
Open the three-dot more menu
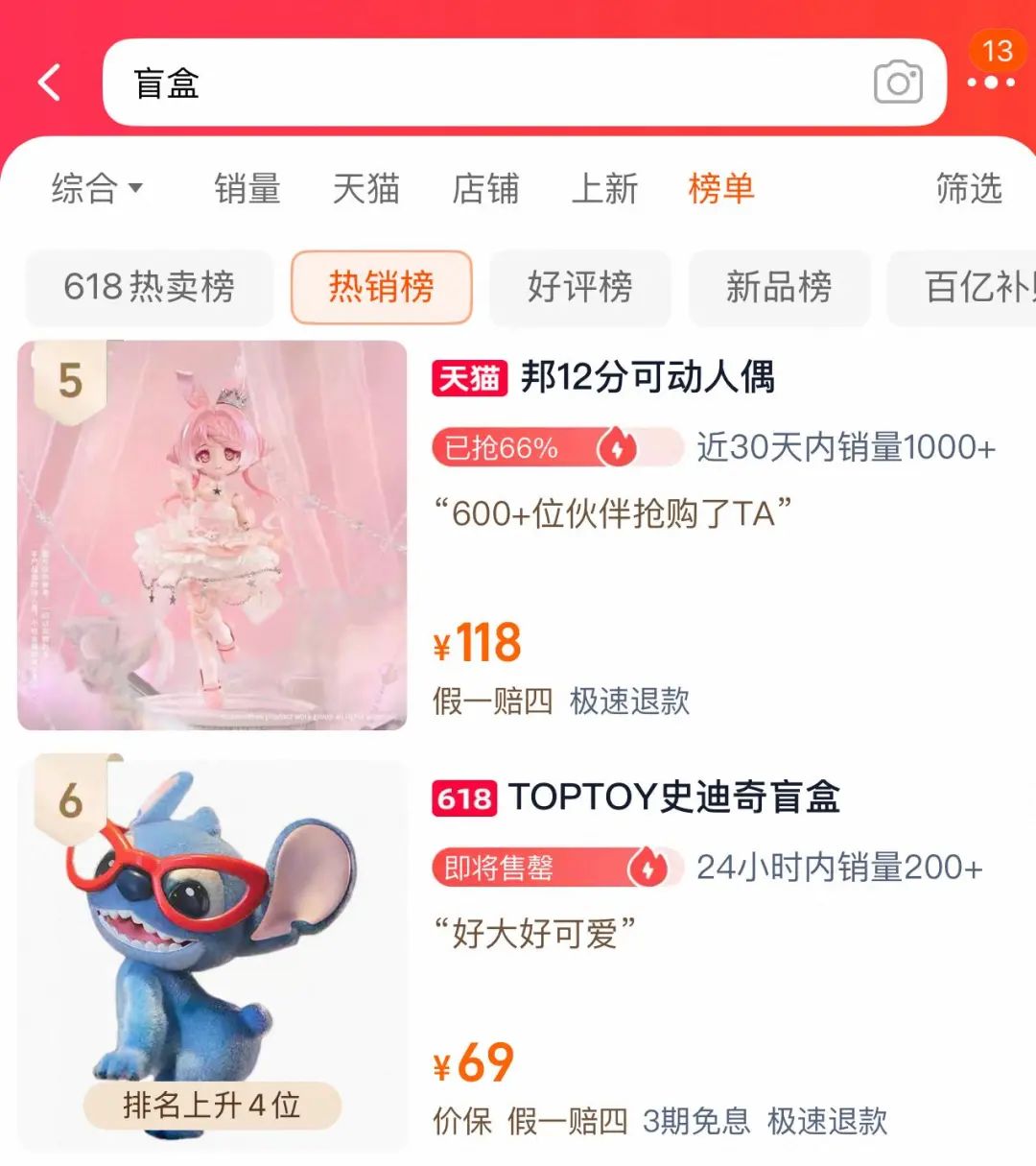coord(990,83)
